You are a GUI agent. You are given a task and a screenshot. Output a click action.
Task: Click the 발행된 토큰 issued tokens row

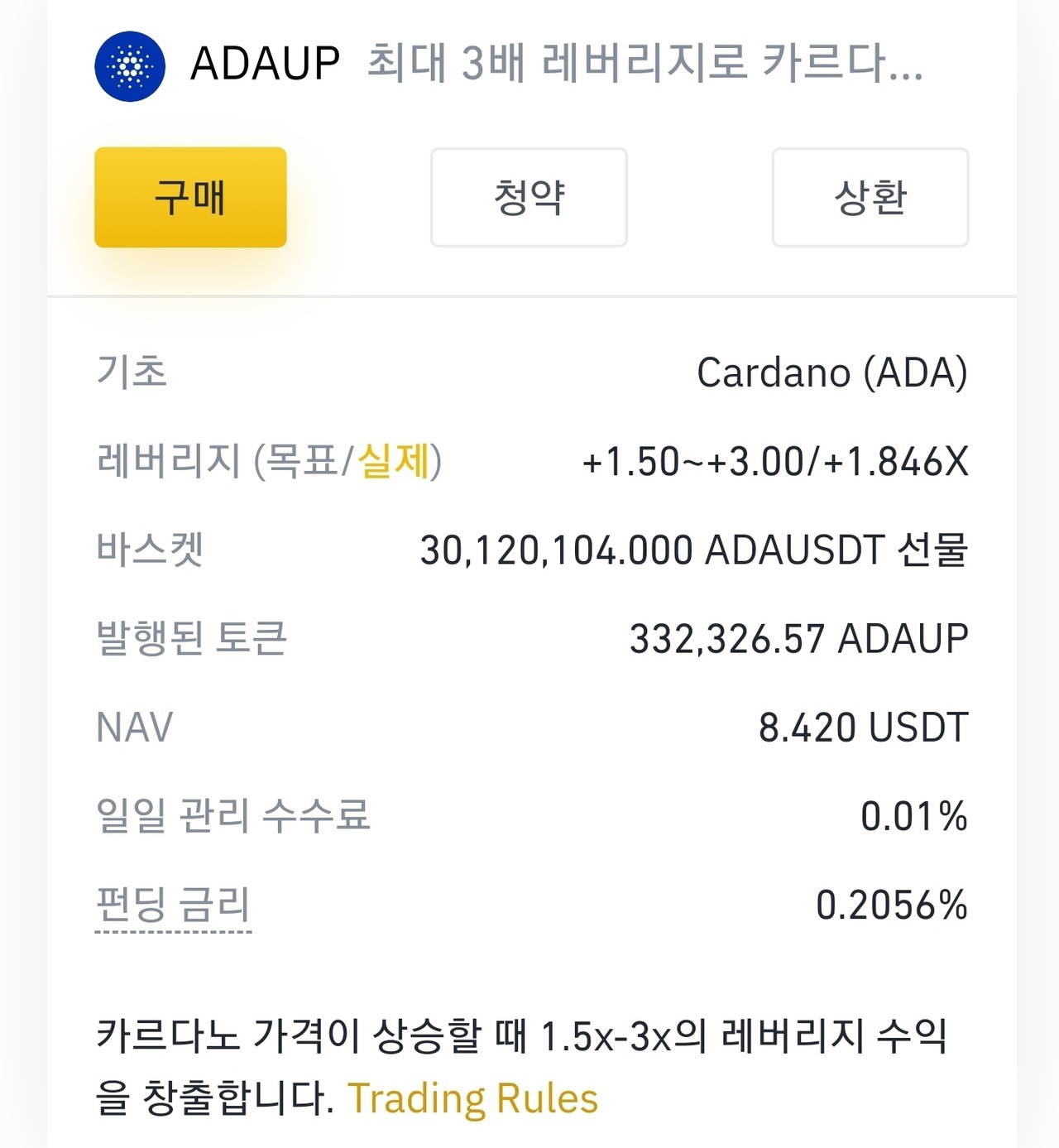click(x=190, y=637)
